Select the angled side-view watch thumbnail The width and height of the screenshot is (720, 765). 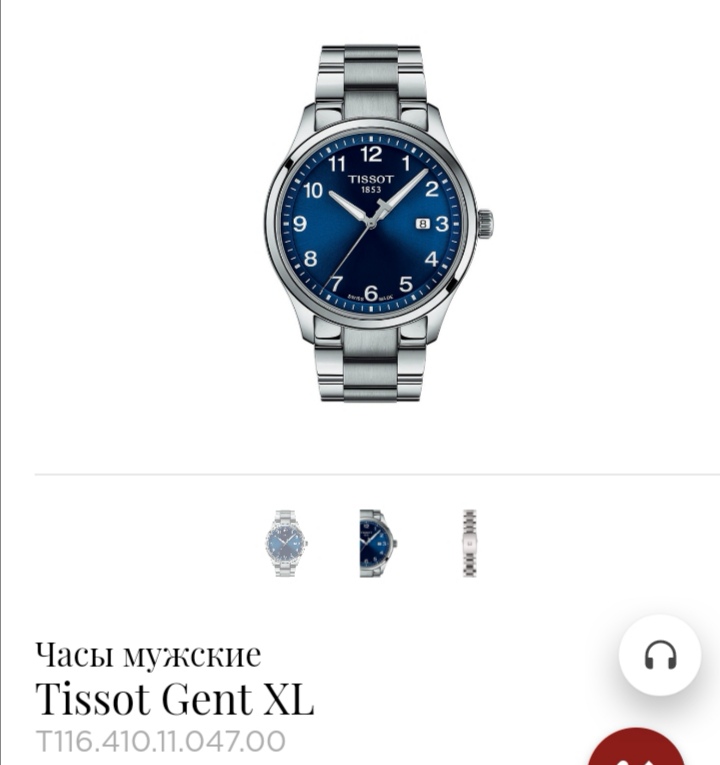click(378, 543)
